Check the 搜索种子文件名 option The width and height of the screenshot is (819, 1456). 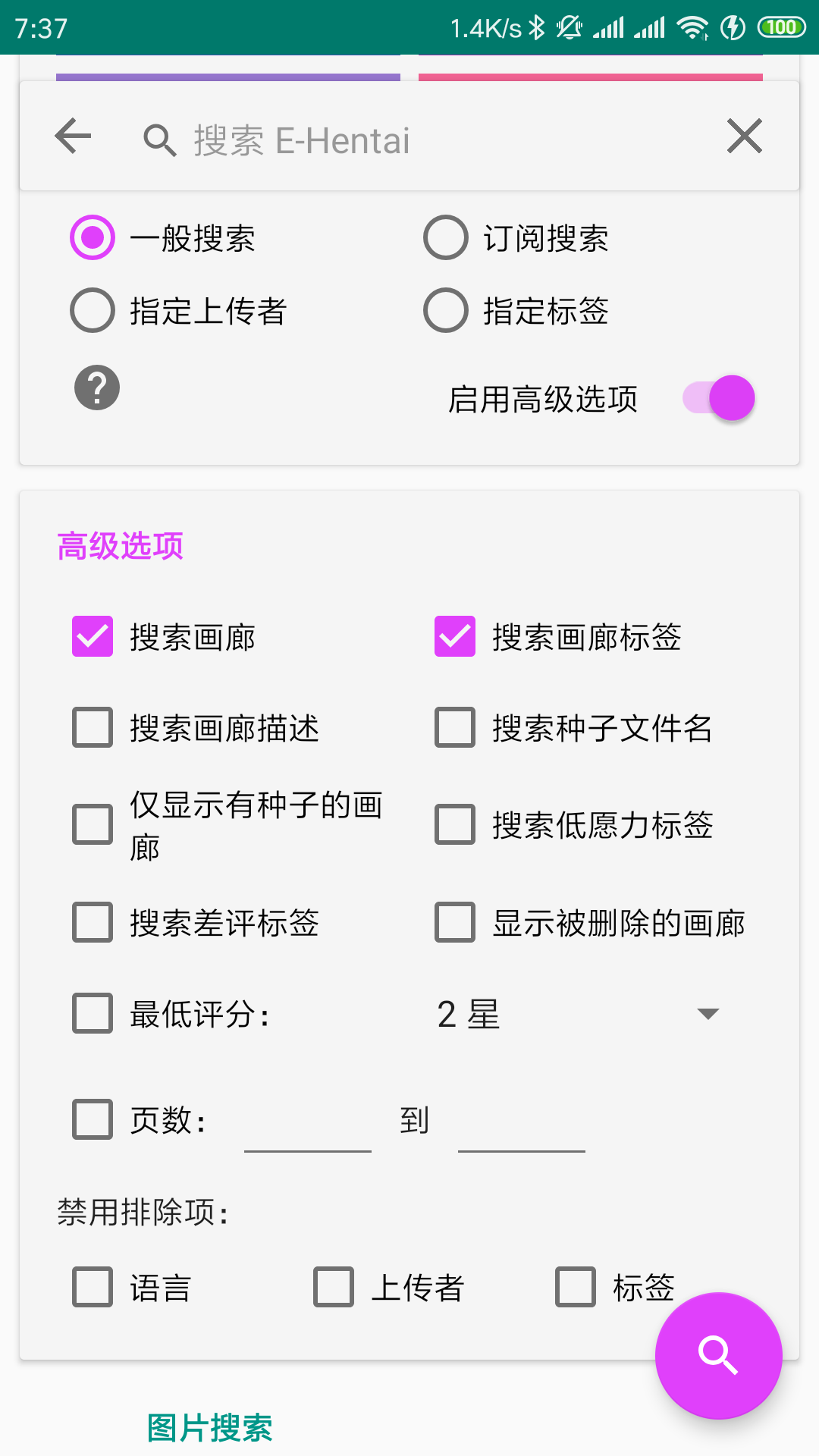click(455, 727)
